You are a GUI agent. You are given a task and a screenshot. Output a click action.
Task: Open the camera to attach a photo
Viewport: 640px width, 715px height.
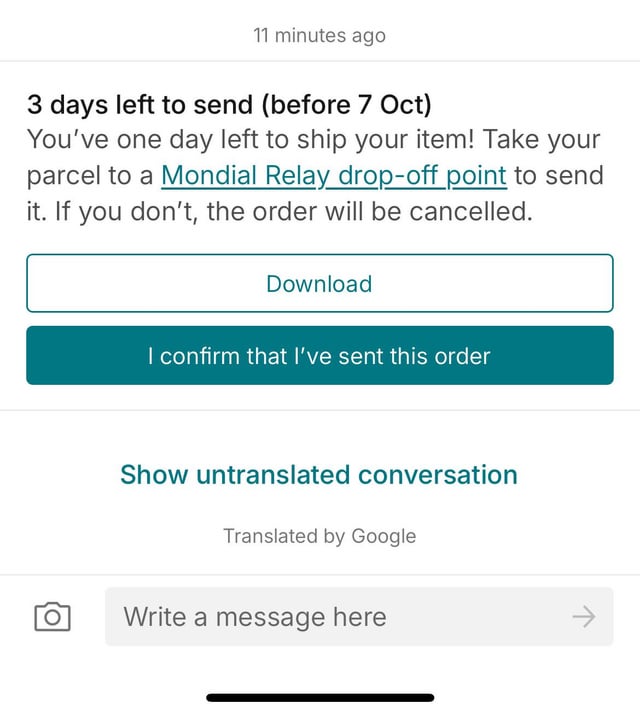52,616
